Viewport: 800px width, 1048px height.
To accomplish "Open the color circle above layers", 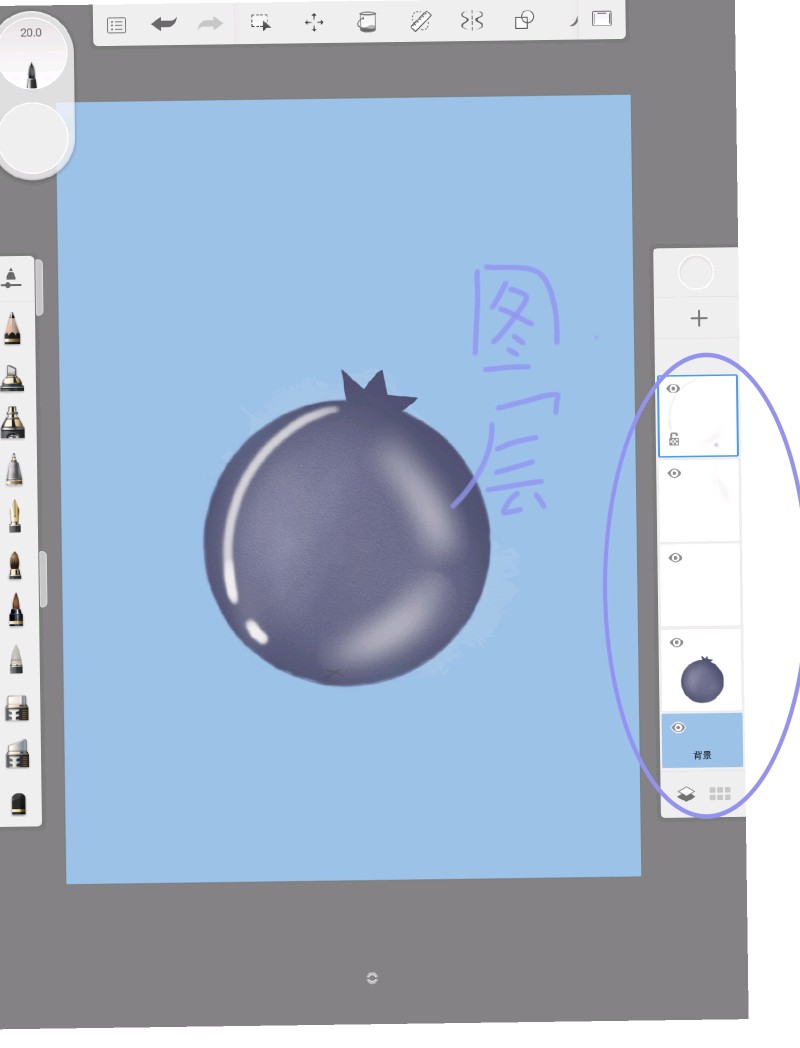I will tap(695, 272).
